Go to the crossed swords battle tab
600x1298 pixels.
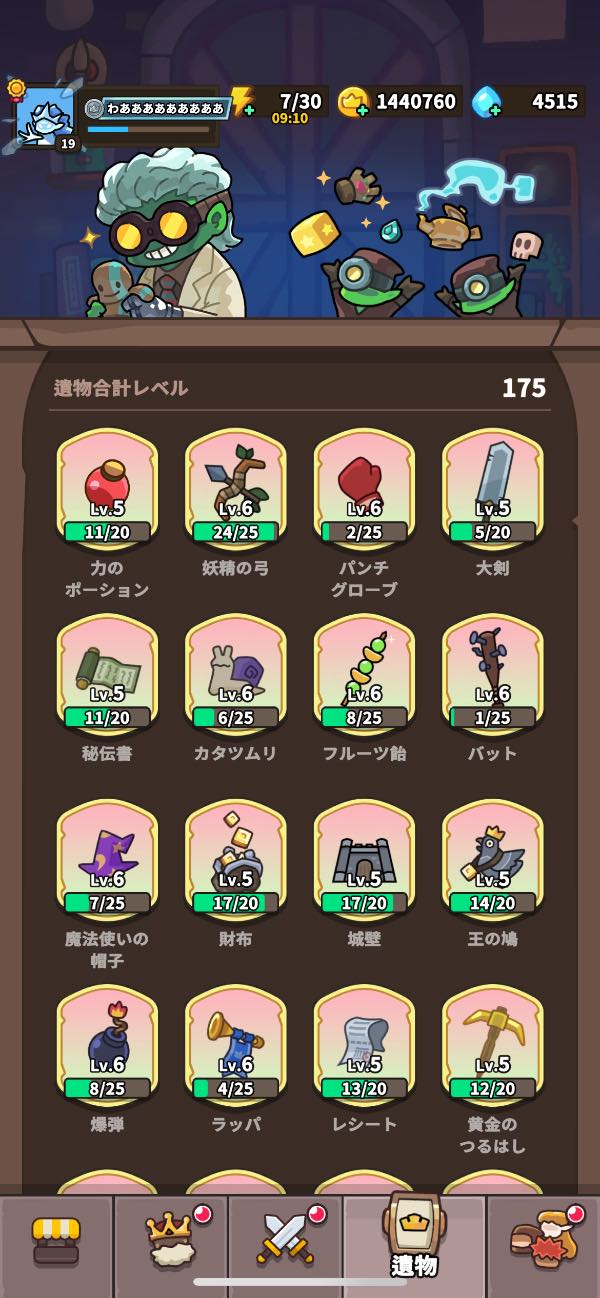(286, 1242)
